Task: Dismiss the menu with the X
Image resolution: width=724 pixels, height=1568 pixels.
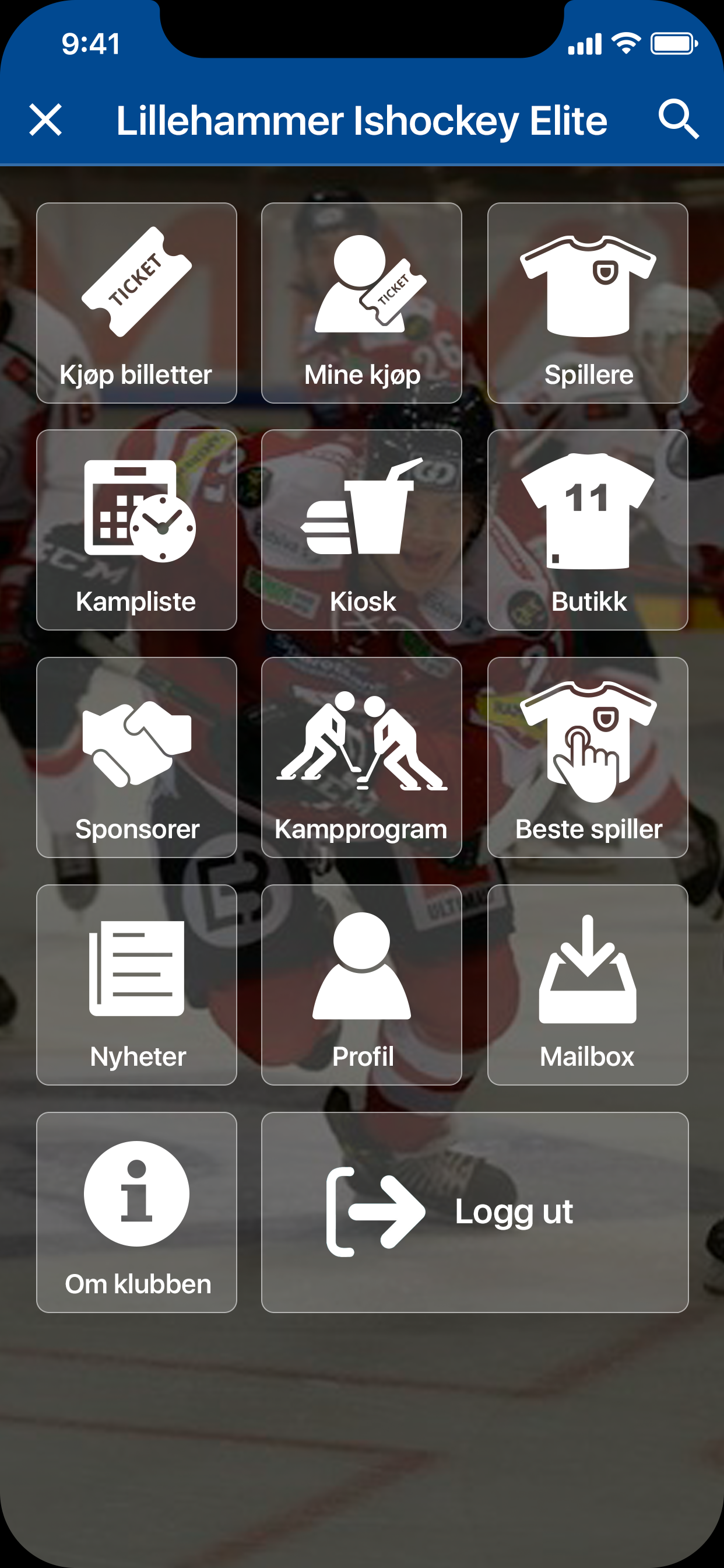Action: [x=45, y=120]
